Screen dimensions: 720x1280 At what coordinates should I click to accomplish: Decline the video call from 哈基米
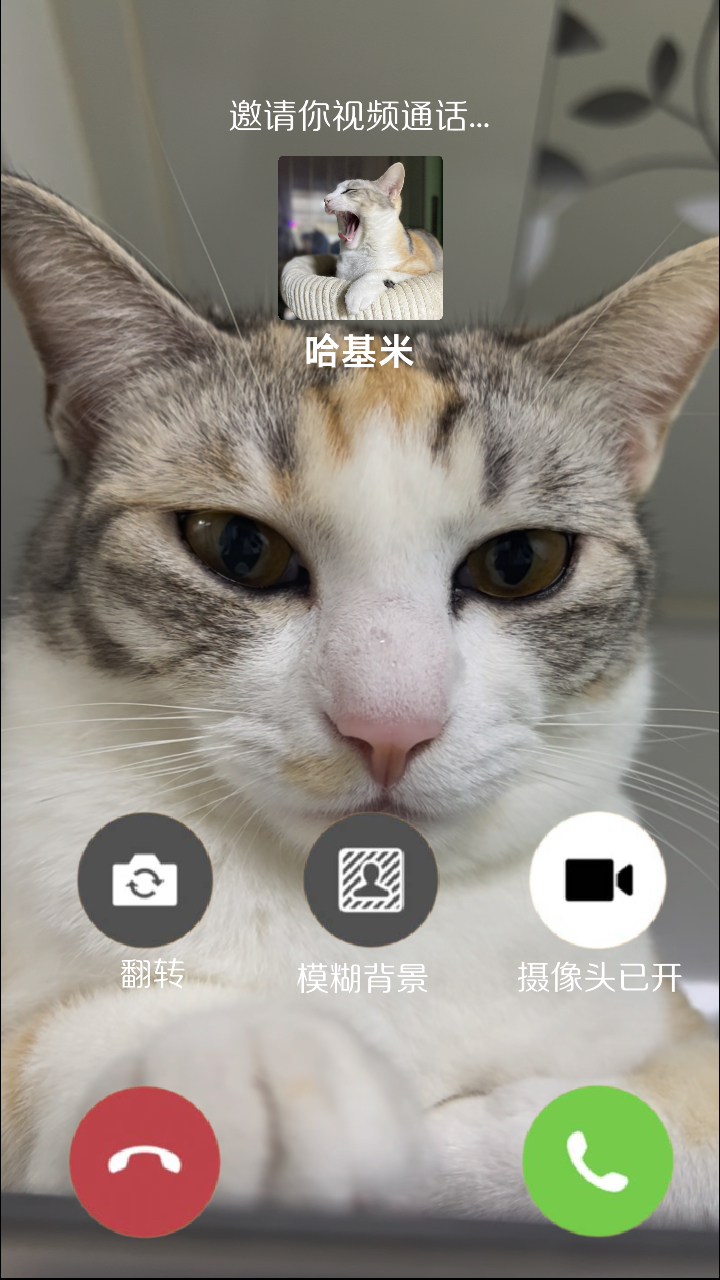tap(145, 1162)
